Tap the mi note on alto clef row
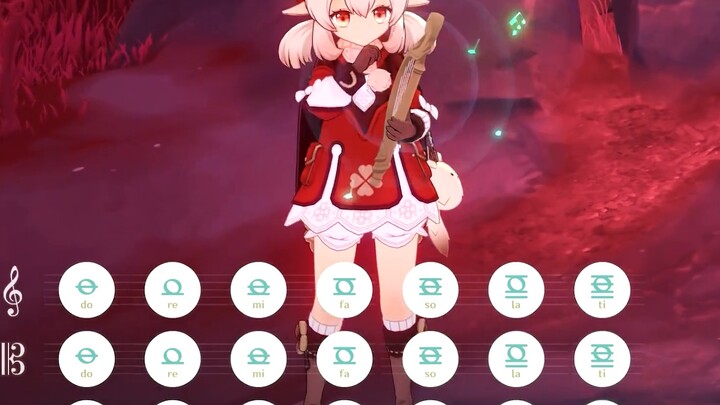Screen dimensions: 720x405 point(259,359)
